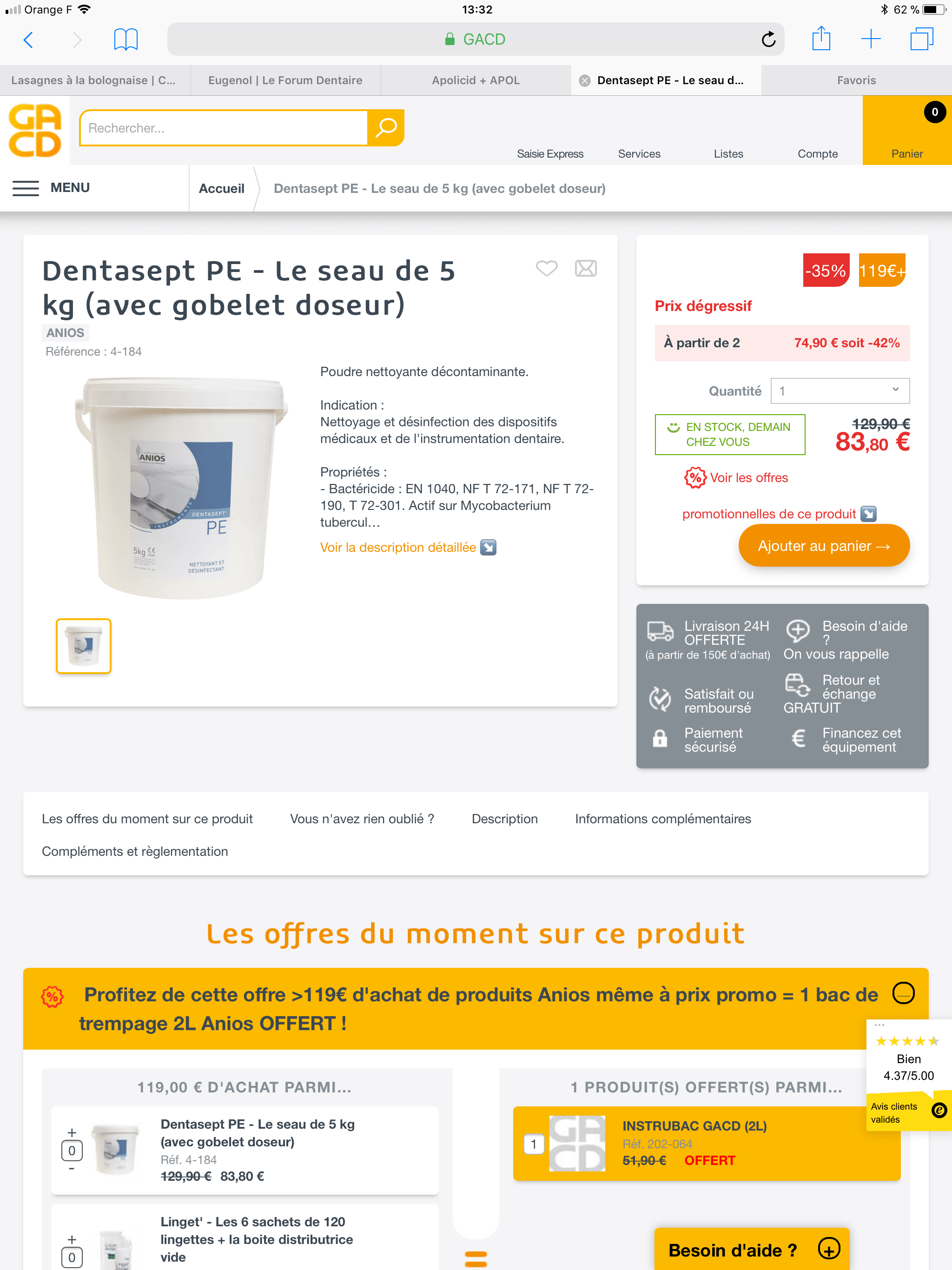Expand Besoin d'aide help widget

(x=828, y=1249)
